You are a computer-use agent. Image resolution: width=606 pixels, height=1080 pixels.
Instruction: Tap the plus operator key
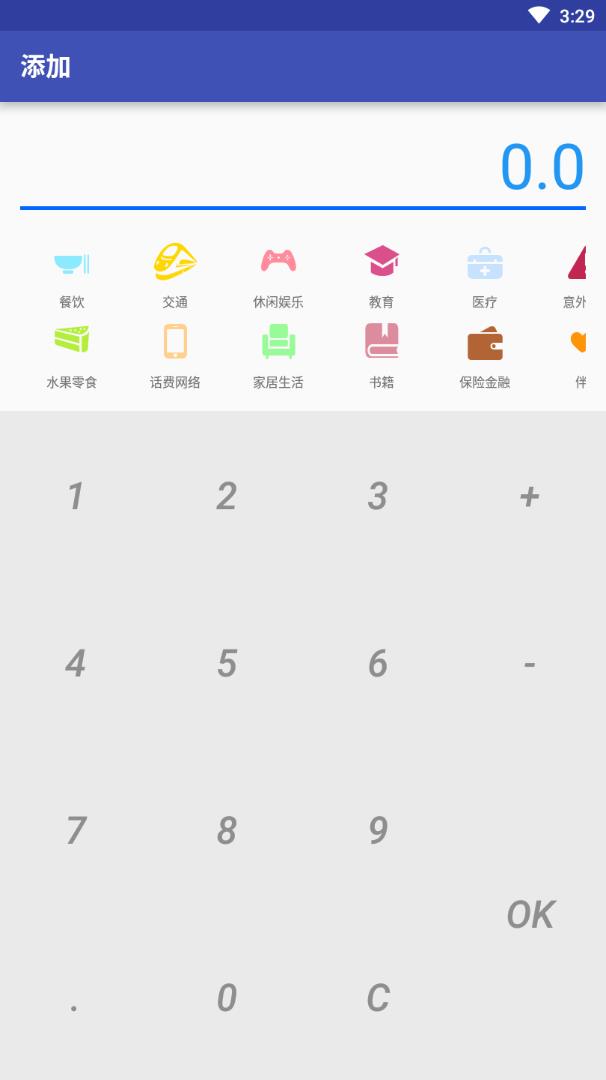[529, 496]
